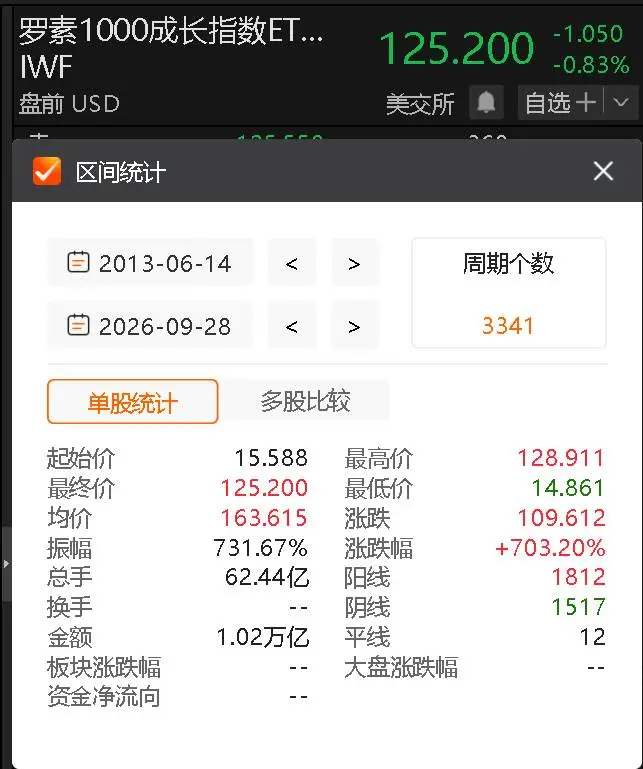
Task: Open the price alert bell
Action: [486, 103]
